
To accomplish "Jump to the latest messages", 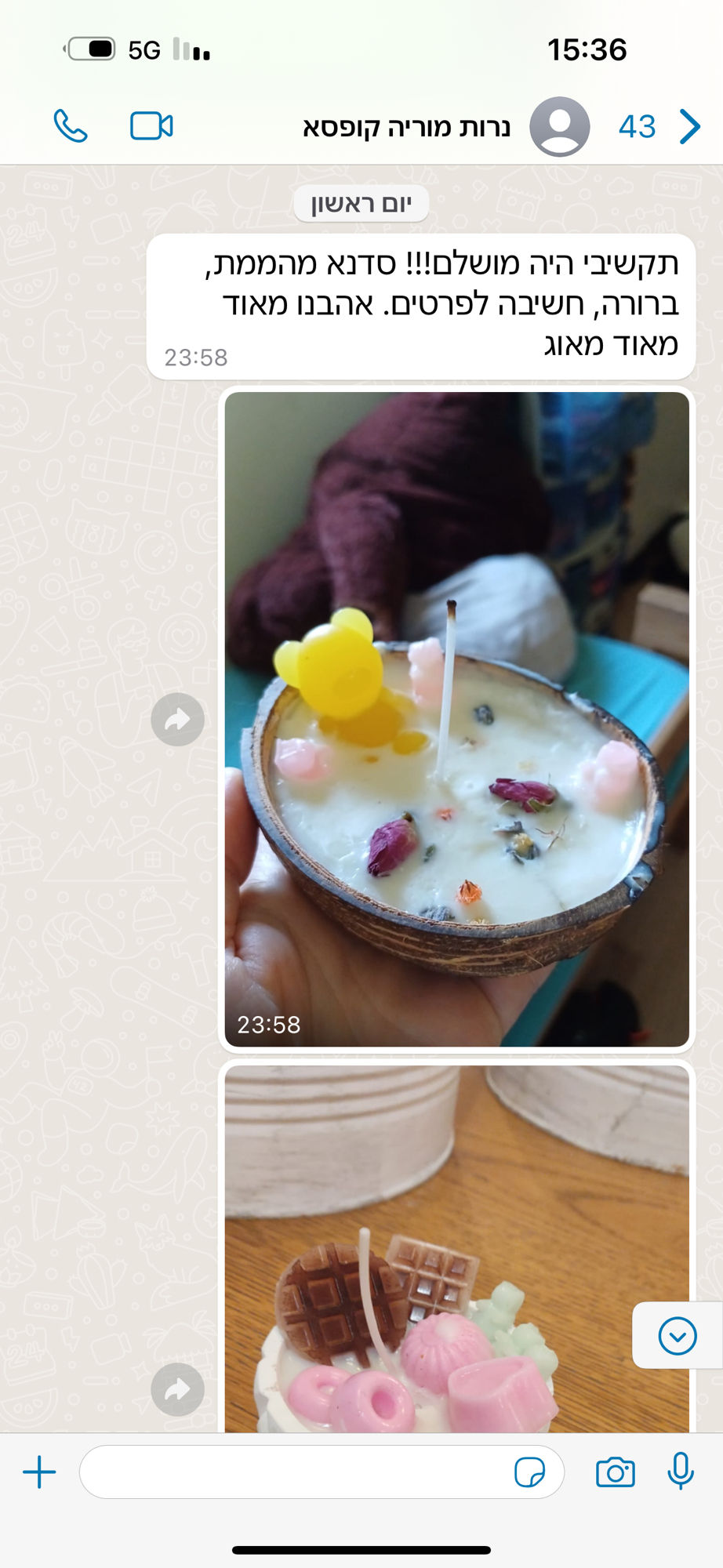I will click(x=678, y=1336).
